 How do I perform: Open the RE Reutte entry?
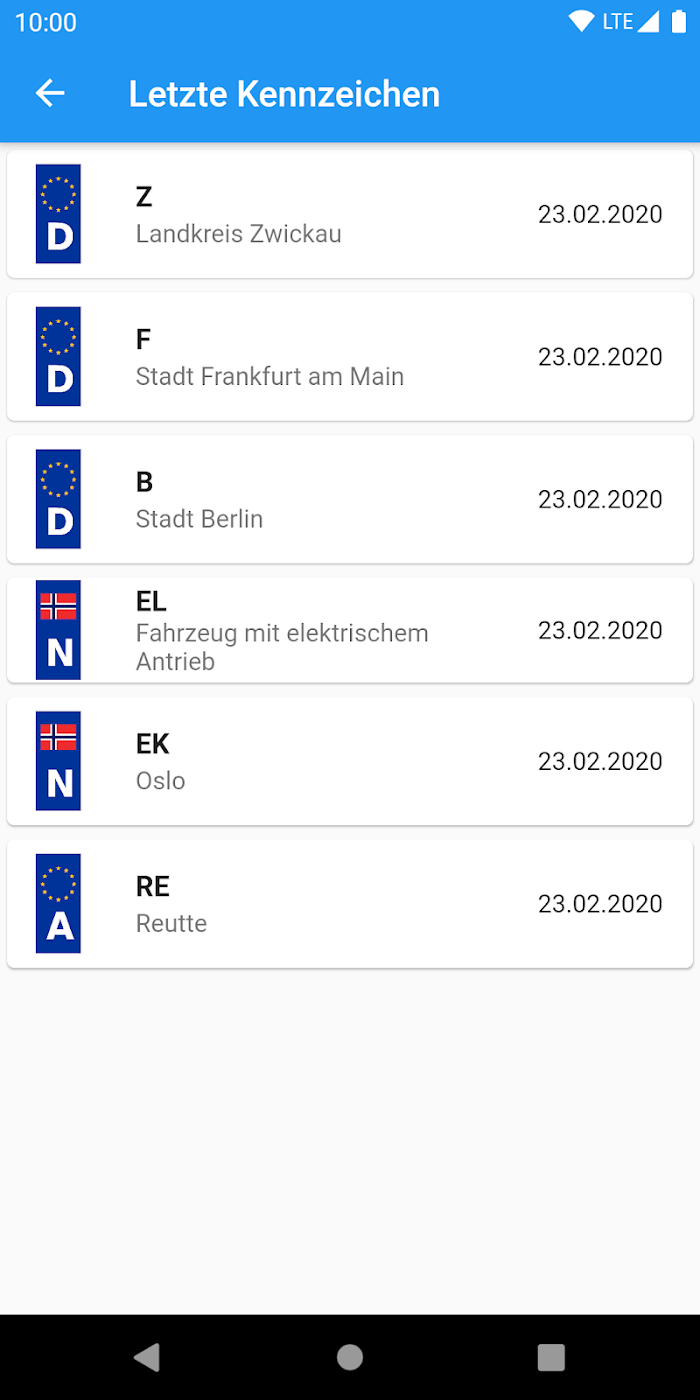[350, 904]
